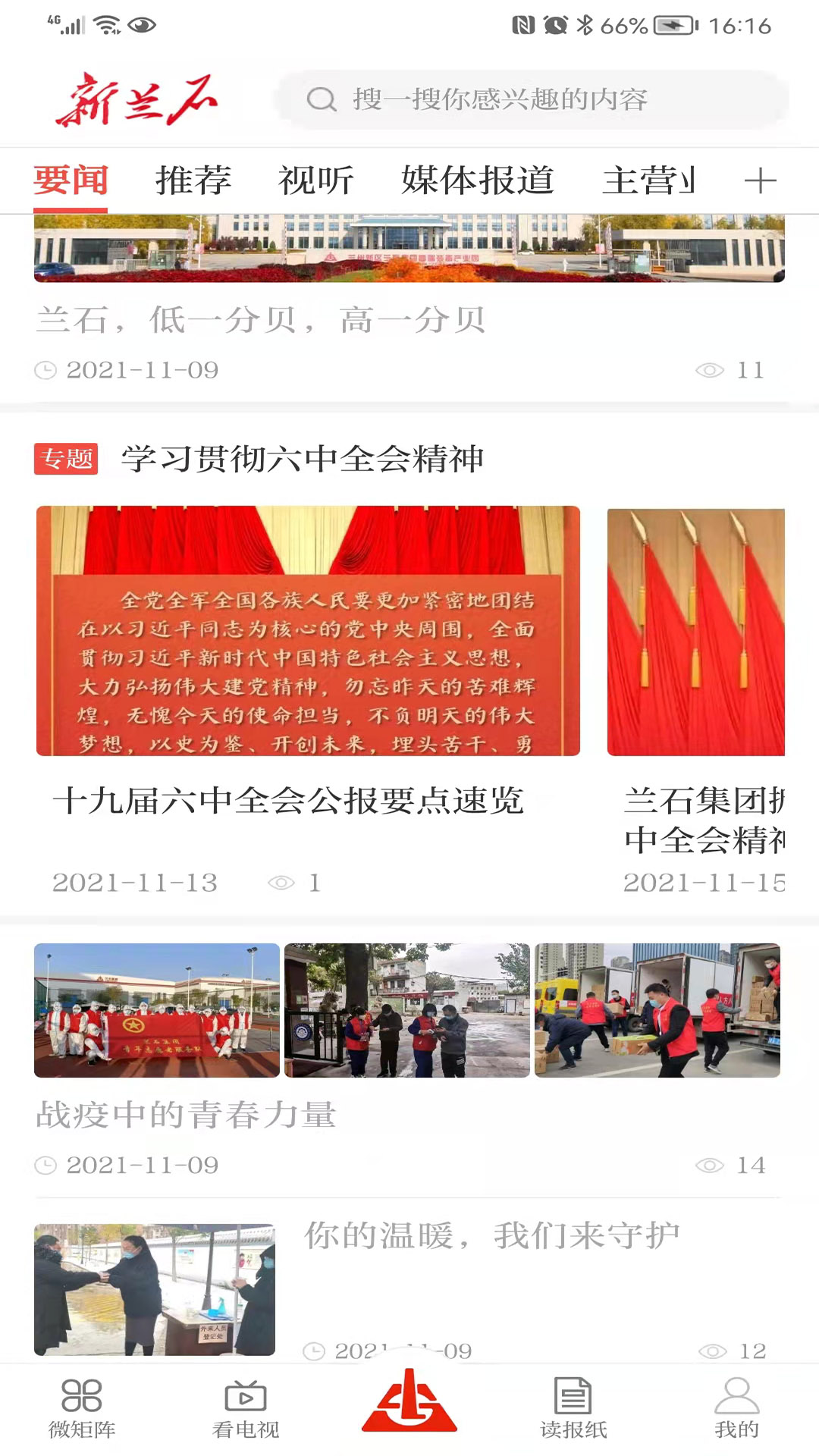Tap the magnifier icon in the search bar
819x1456 pixels.
325,99
